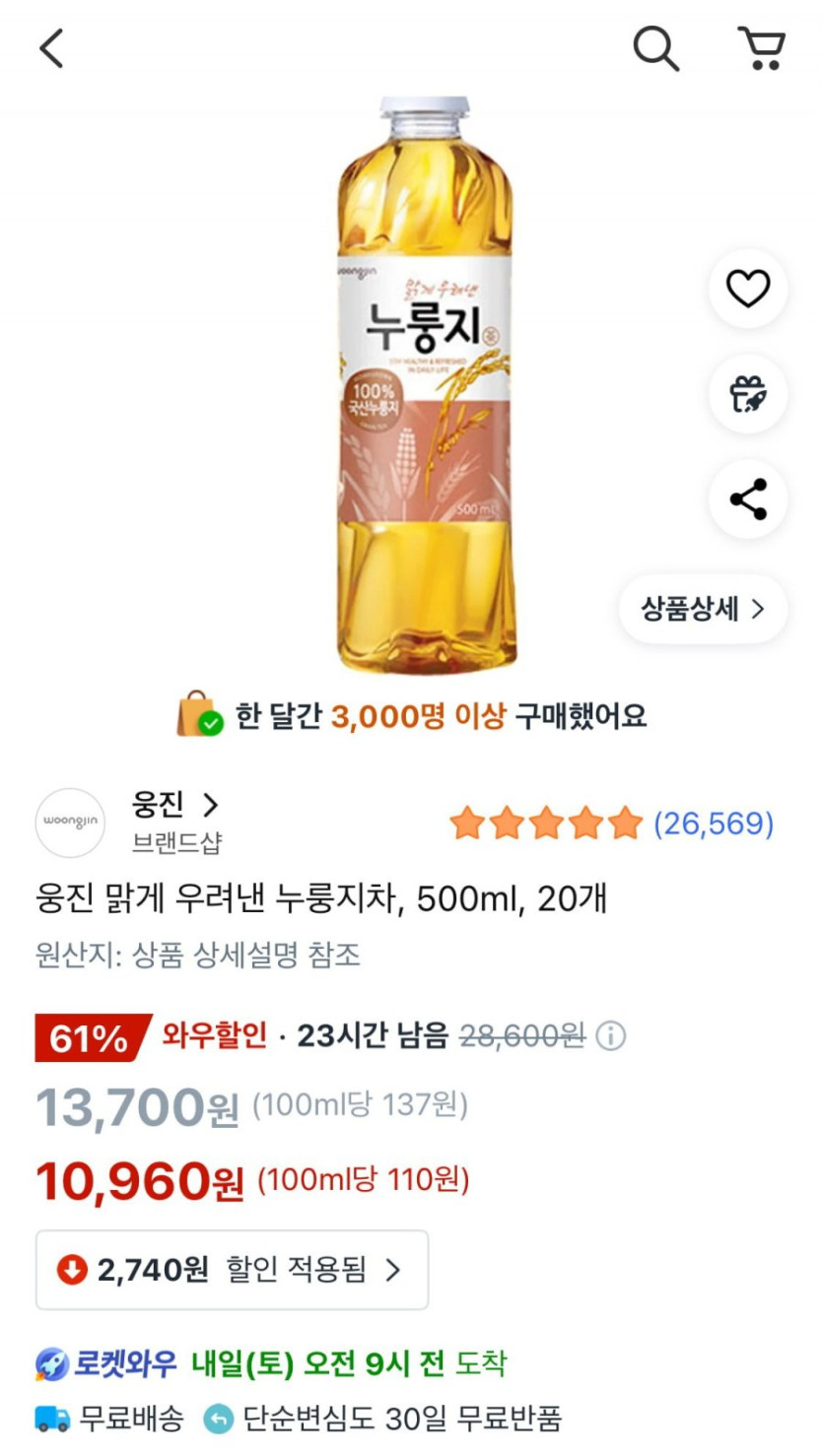The height and width of the screenshot is (1456, 823).
Task: Toggle the heart to favorite the product
Action: coord(748,290)
